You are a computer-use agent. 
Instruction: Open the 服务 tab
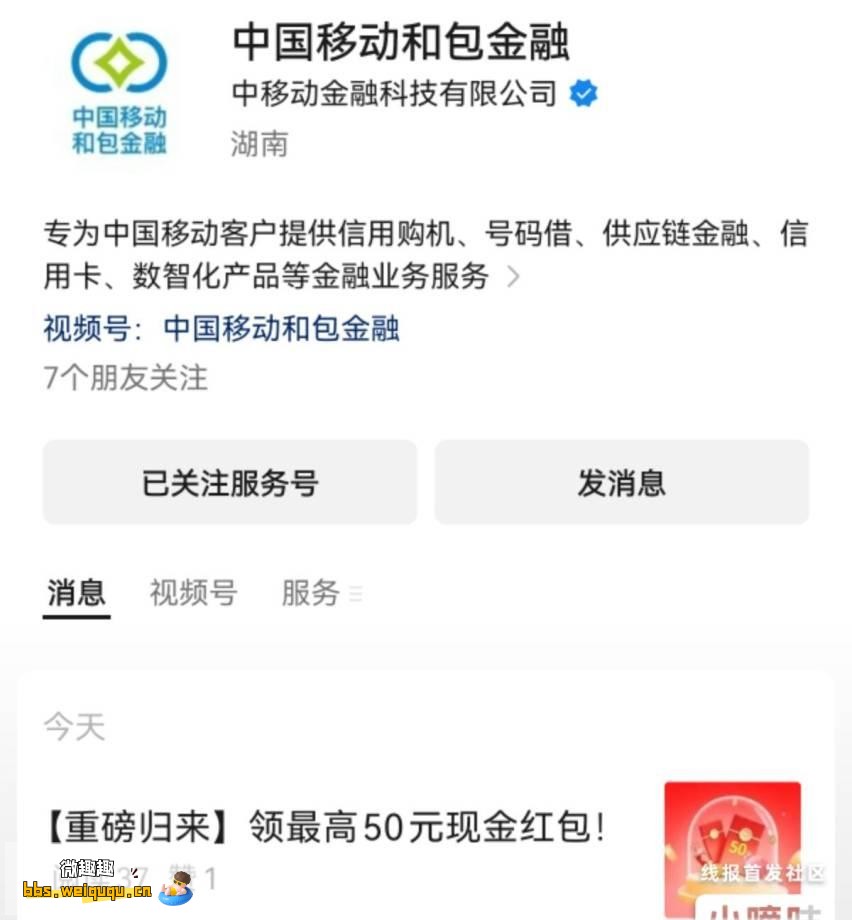coord(311,593)
